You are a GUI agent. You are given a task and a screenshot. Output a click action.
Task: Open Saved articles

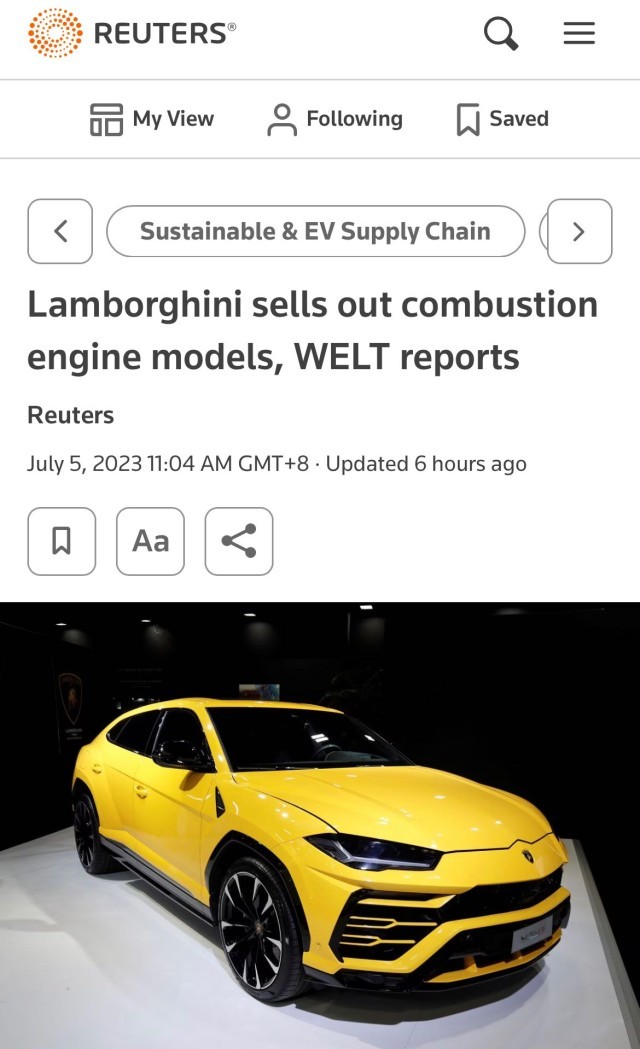point(502,119)
